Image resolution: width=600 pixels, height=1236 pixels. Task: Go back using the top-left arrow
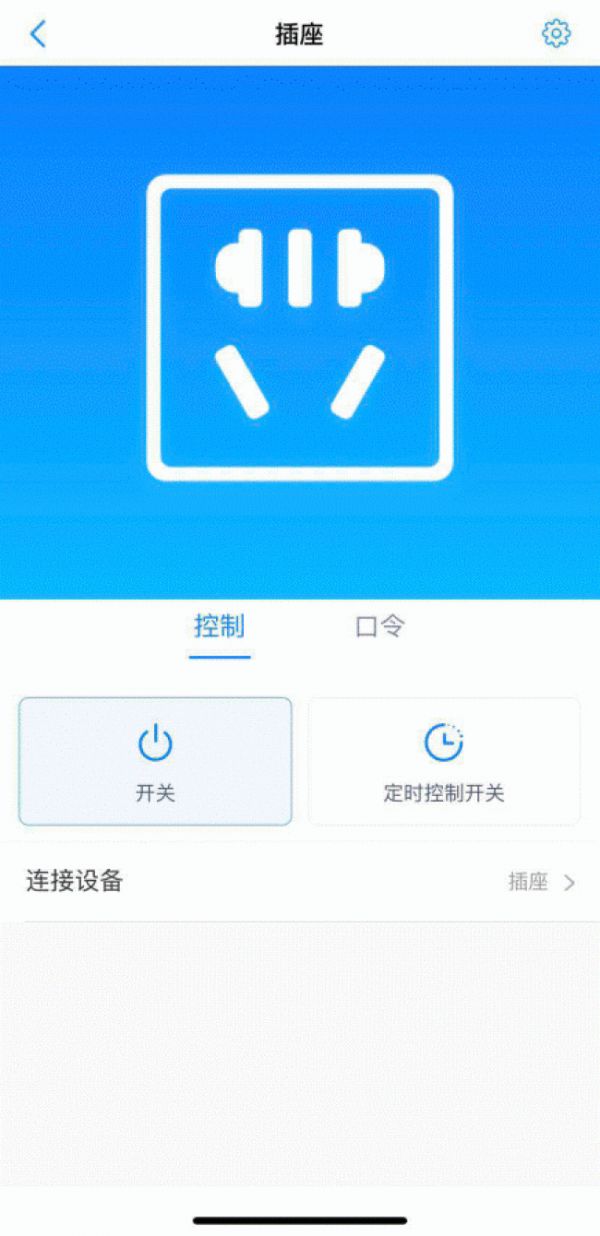(x=38, y=34)
